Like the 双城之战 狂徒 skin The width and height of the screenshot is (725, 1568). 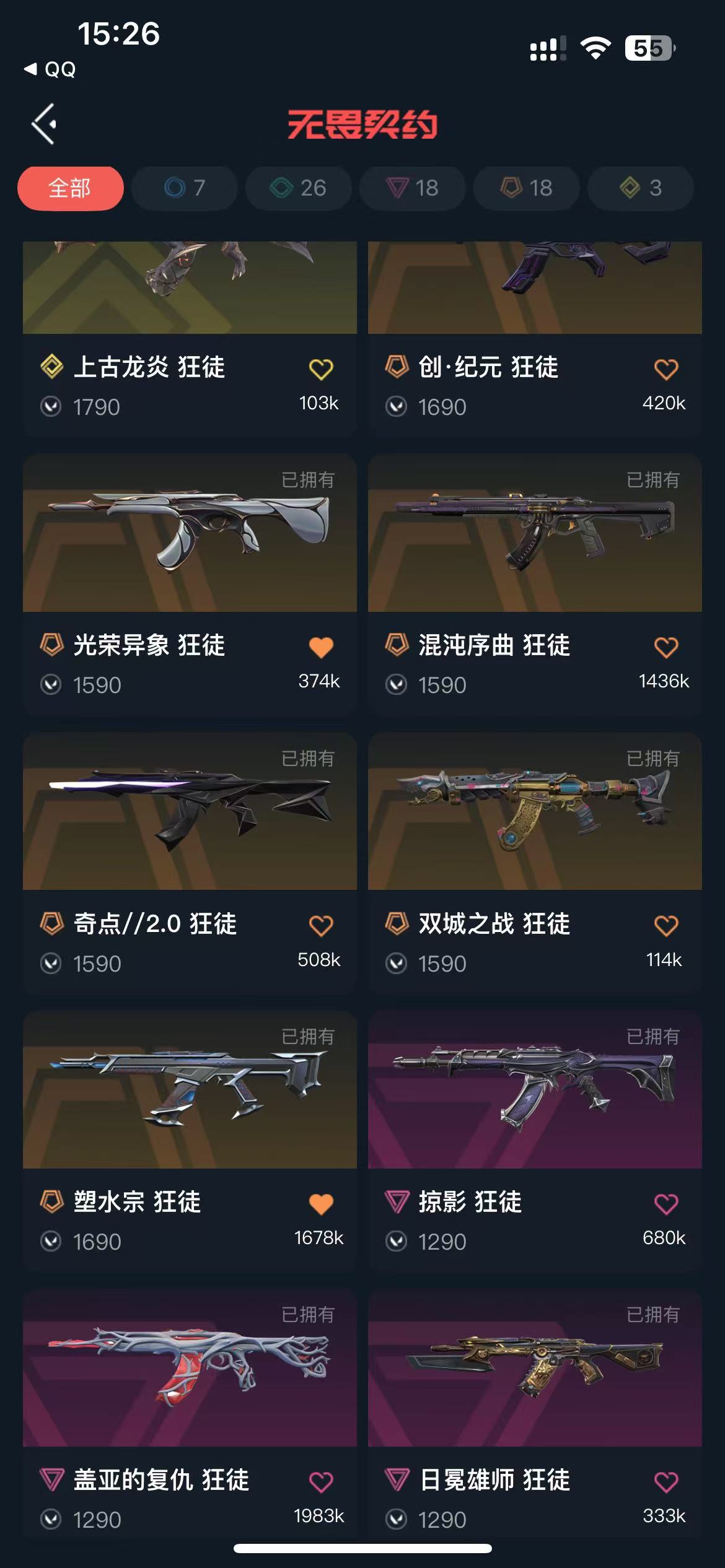[x=666, y=925]
